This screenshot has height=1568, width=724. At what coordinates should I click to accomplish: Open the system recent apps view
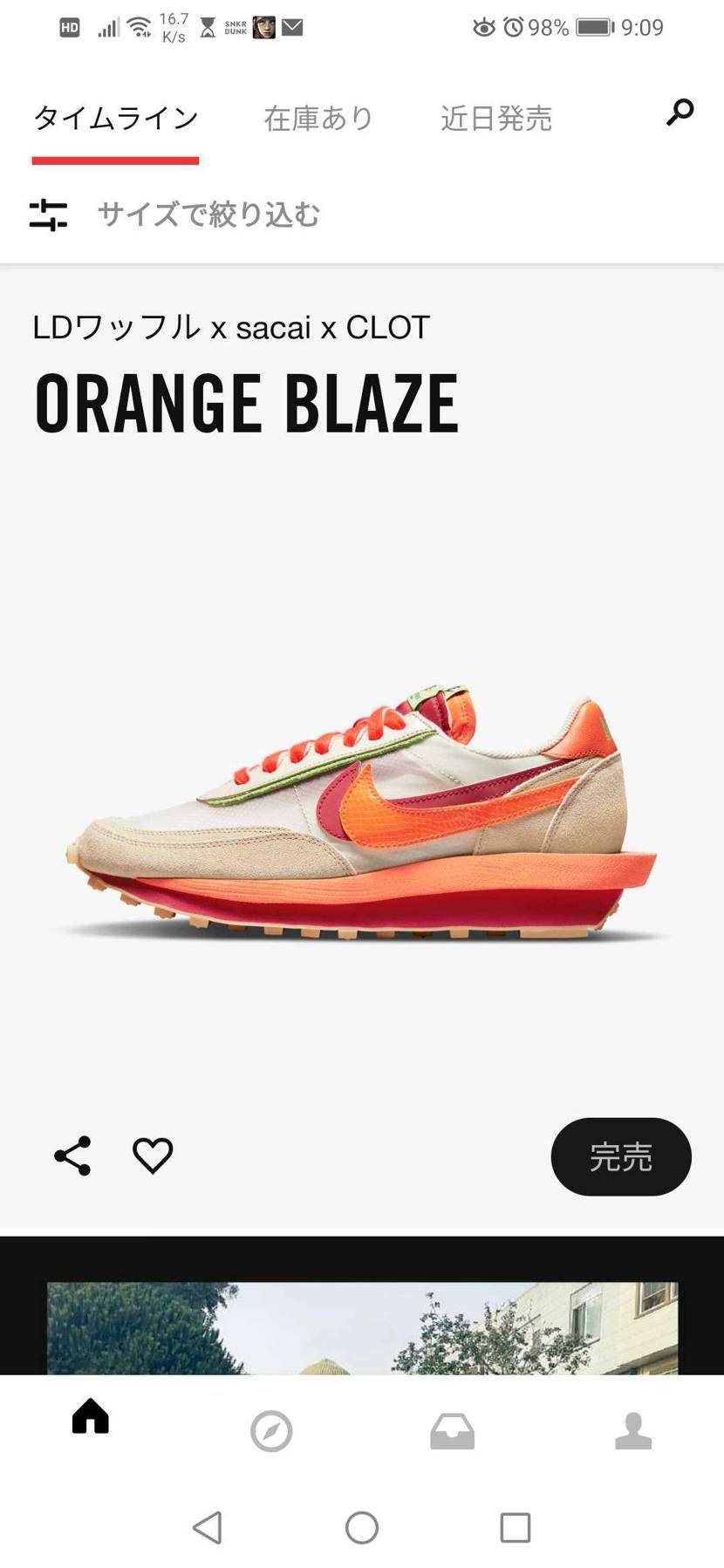[515, 1528]
